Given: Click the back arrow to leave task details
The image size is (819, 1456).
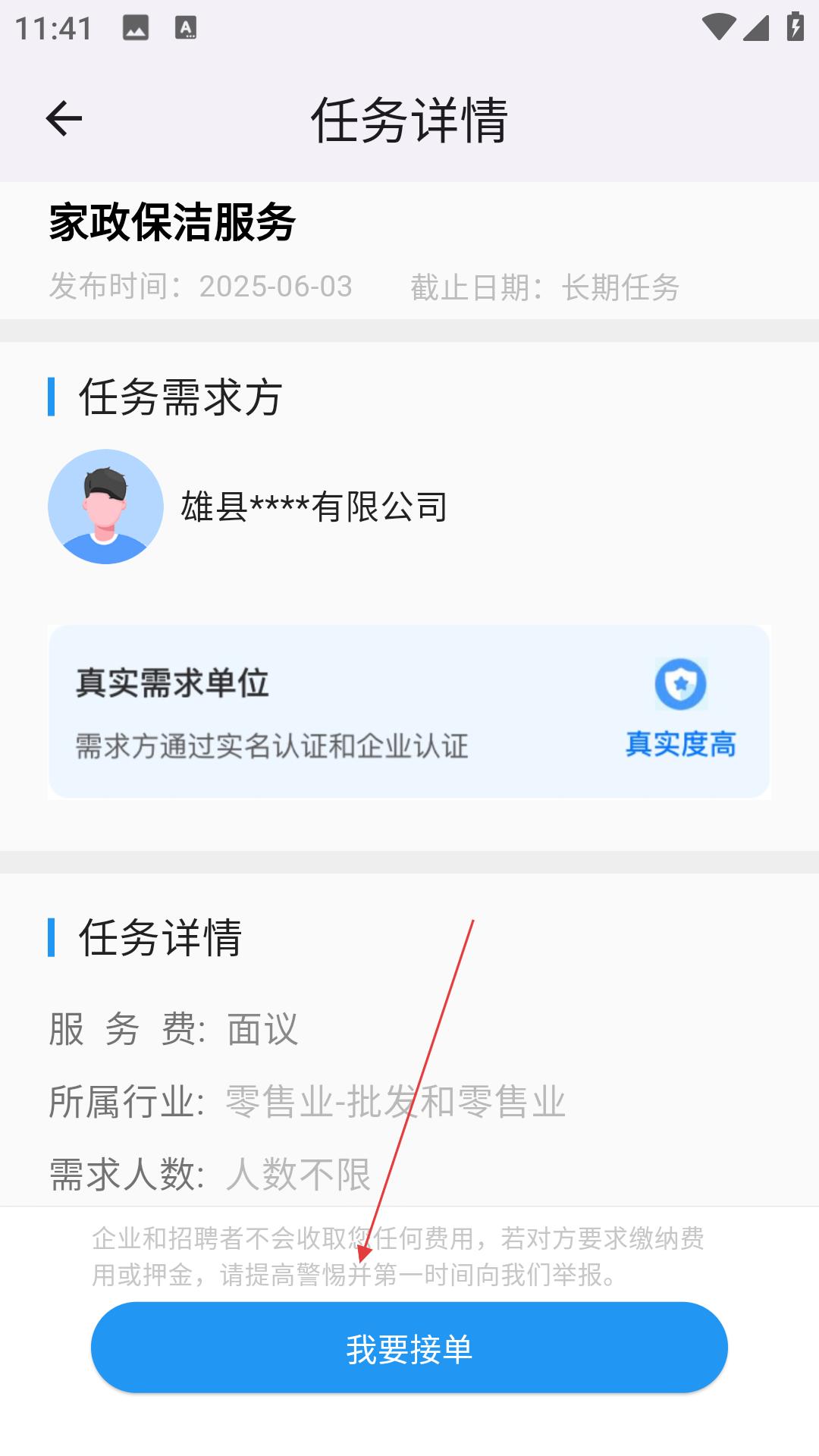Looking at the screenshot, I should [x=65, y=118].
